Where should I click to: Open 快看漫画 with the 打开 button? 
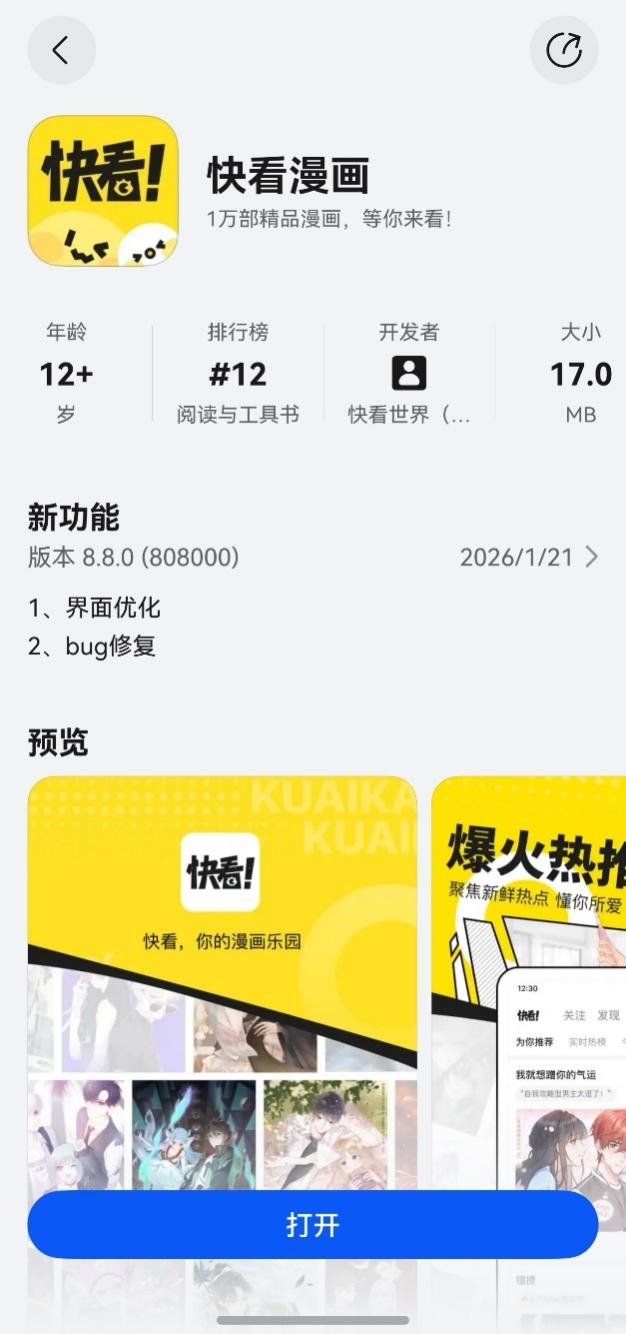pyautogui.click(x=312, y=1224)
